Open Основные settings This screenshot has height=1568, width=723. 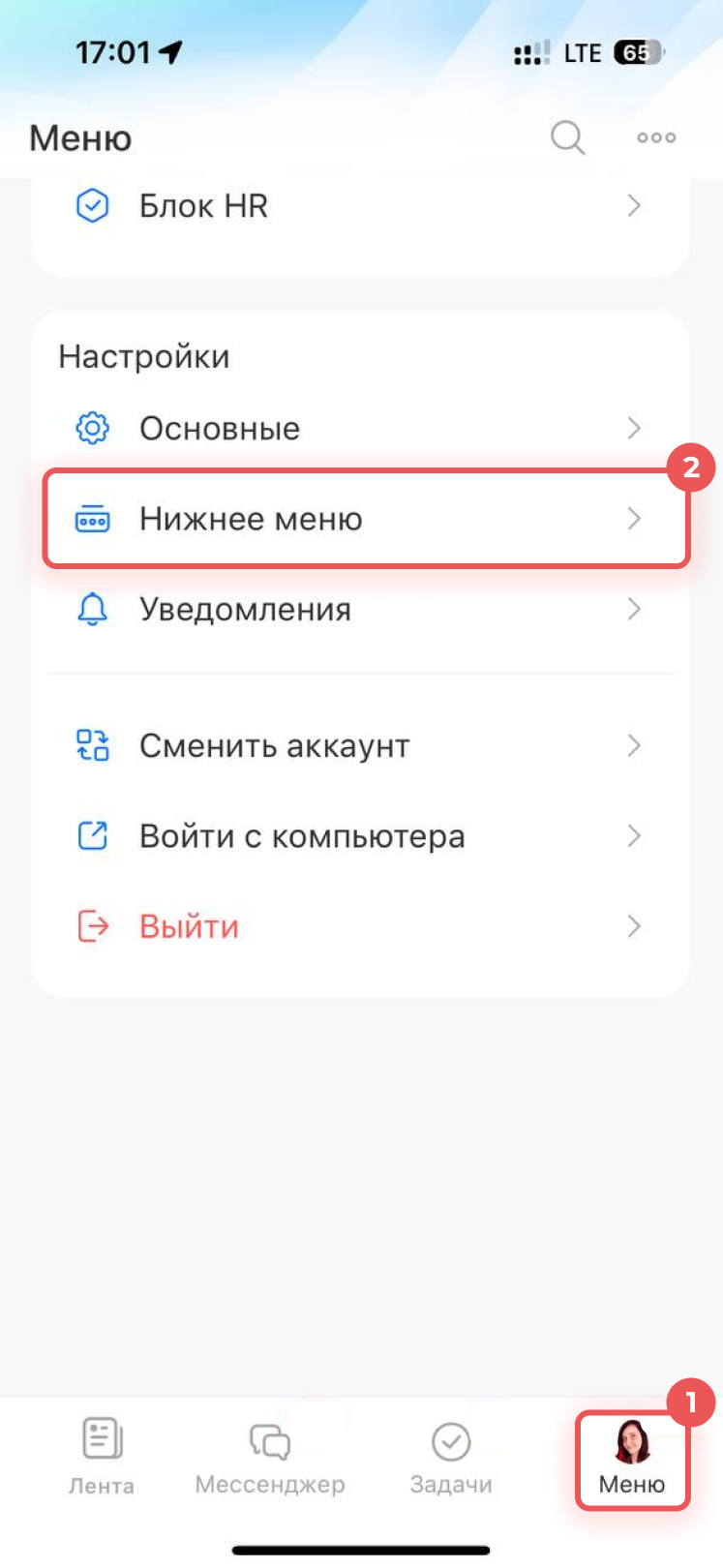point(360,428)
